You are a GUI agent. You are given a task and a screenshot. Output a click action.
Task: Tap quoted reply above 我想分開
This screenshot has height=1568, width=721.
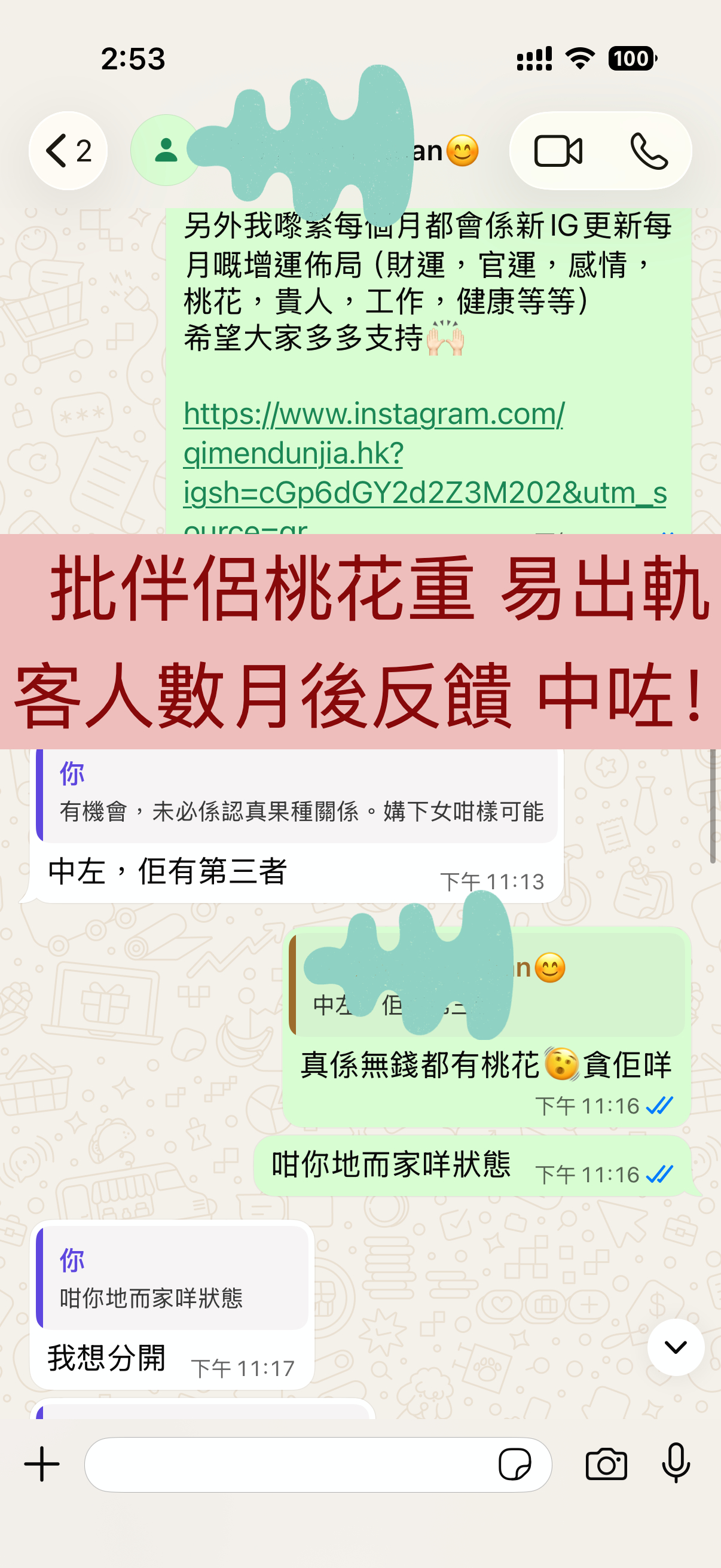[172, 1279]
